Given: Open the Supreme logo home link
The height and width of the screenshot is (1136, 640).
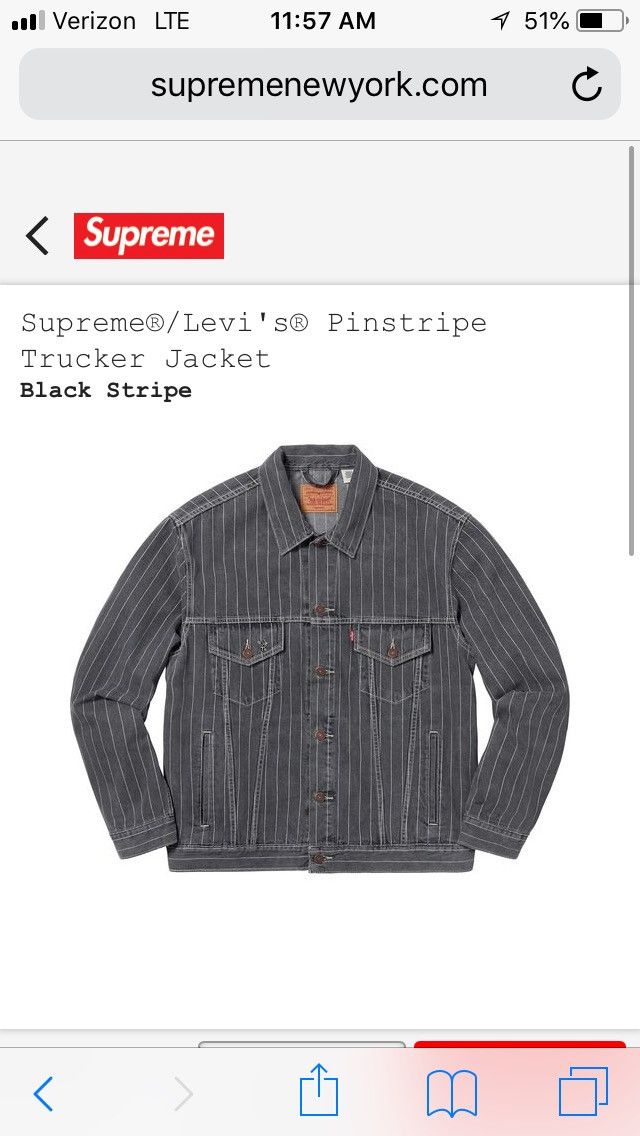Looking at the screenshot, I should [149, 236].
